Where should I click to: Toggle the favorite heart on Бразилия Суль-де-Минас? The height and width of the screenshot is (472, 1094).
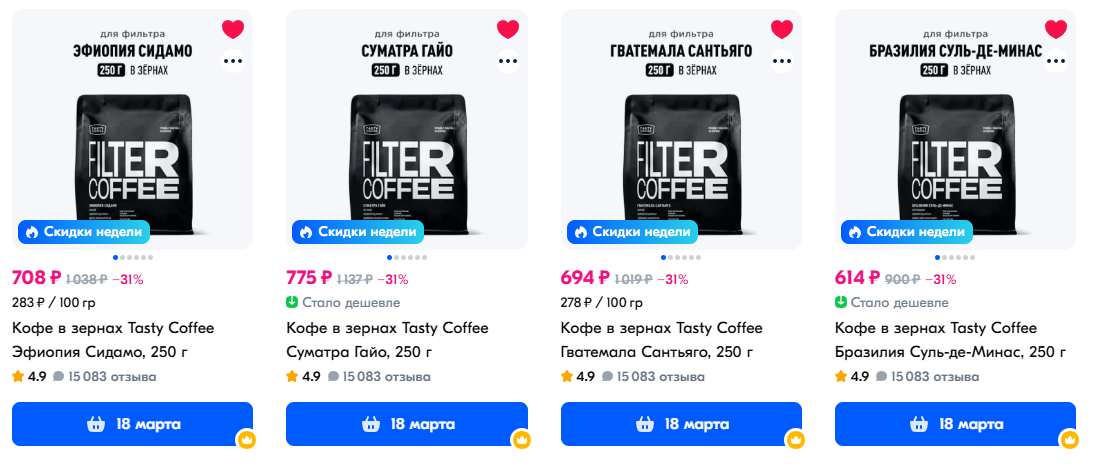pyautogui.click(x=1056, y=29)
